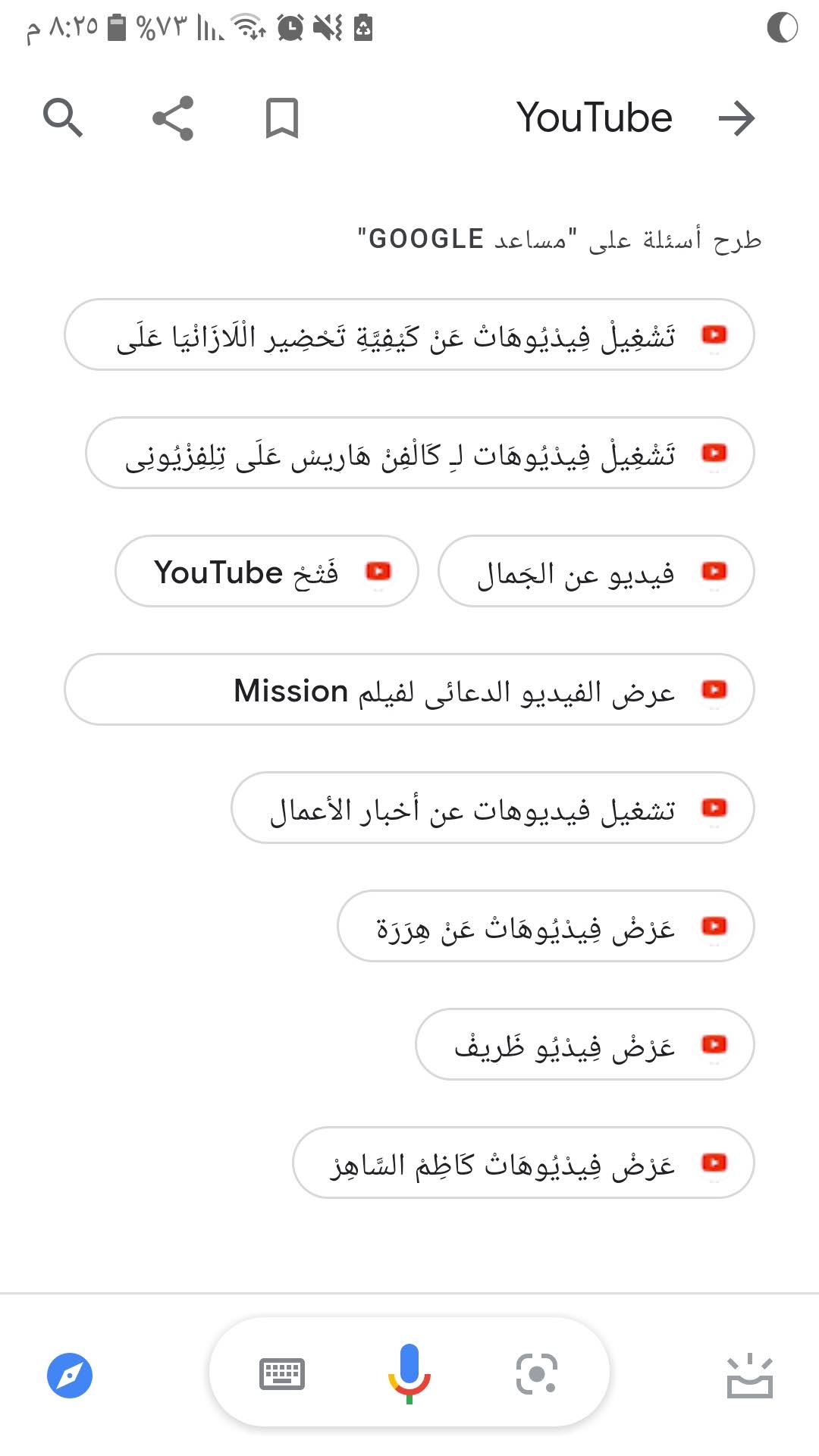This screenshot has width=819, height=1456.
Task: Open the Explore compass icon
Action: 70,1376
